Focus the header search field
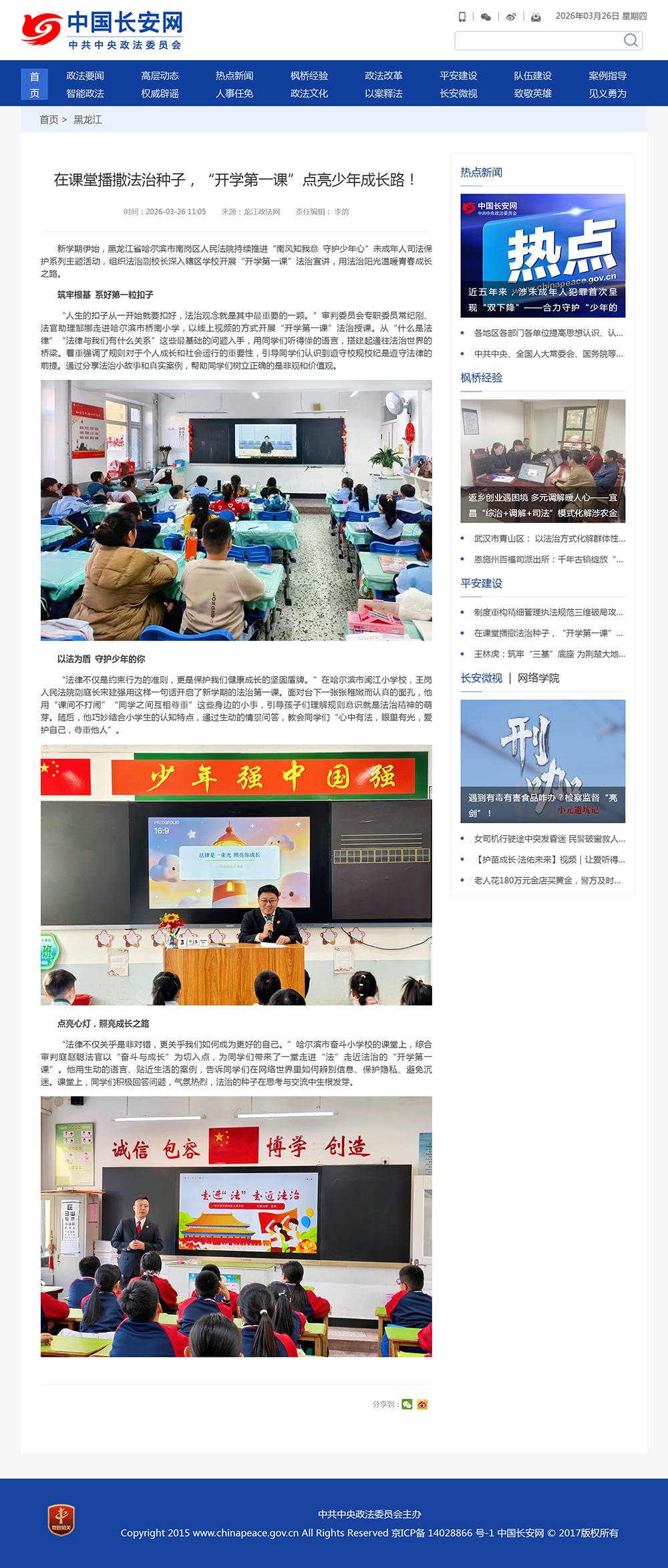This screenshot has height=1568, width=668. tap(538, 41)
